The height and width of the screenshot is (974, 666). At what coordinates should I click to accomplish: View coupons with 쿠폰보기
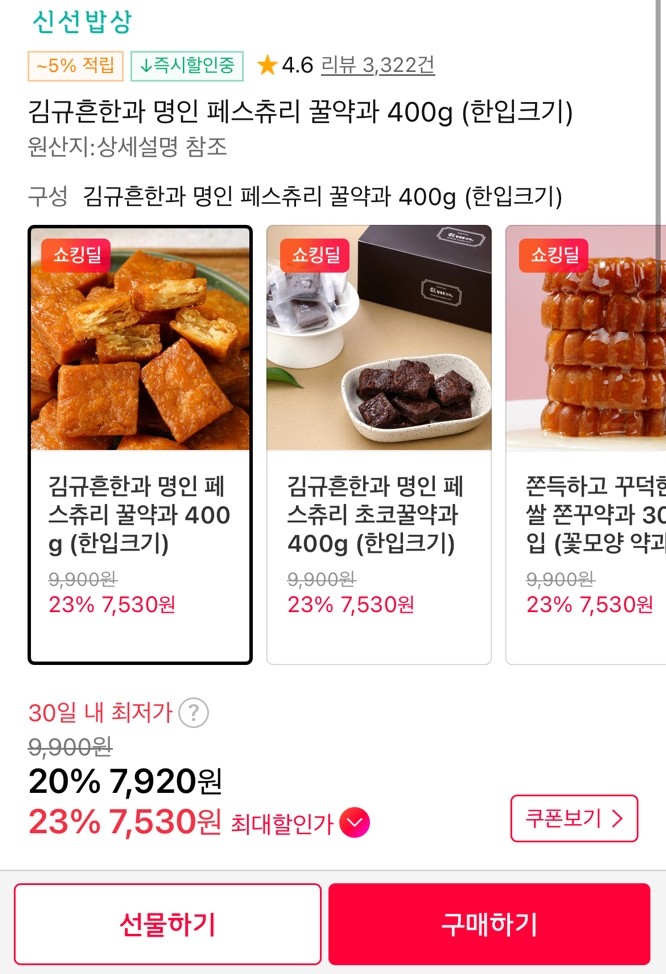573,819
